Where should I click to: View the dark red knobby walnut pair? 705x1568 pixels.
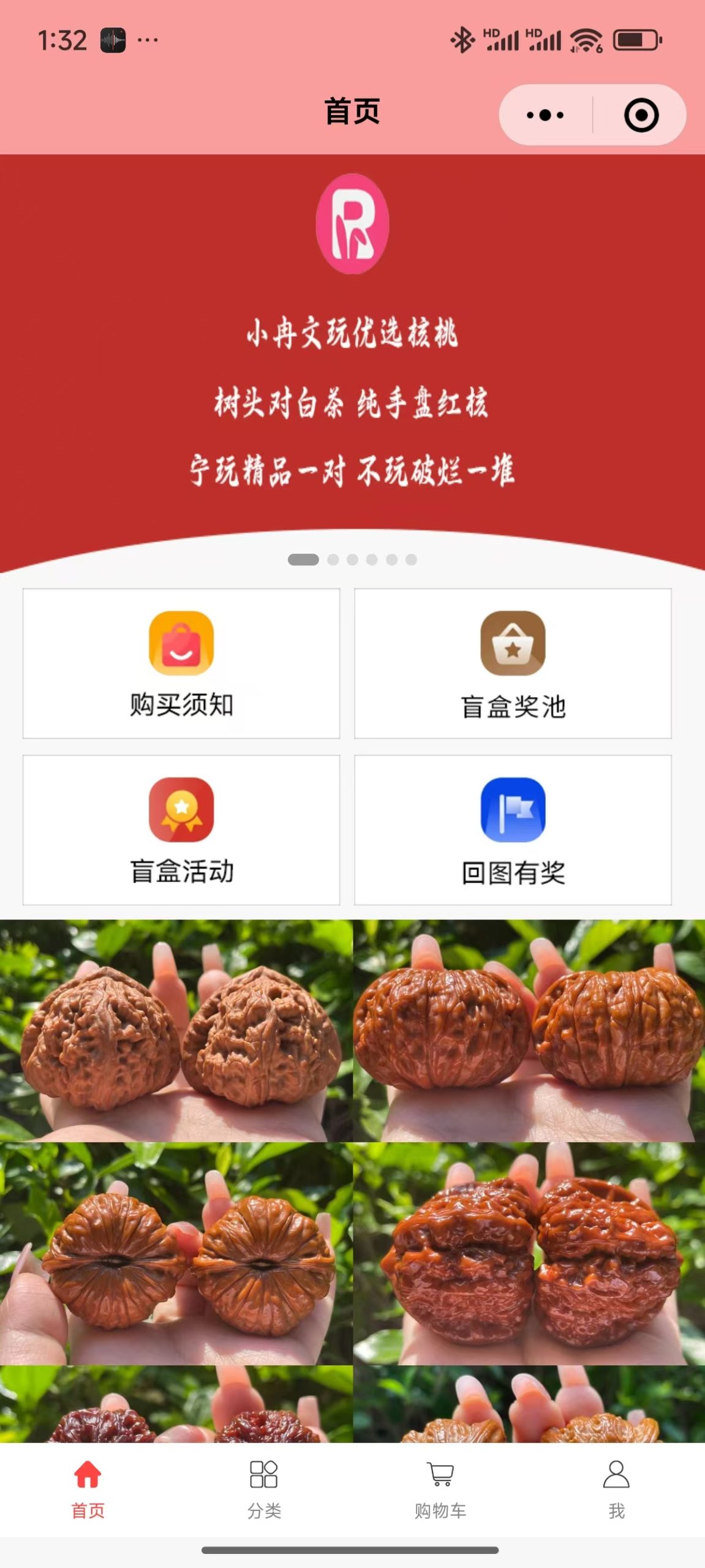pyautogui.click(x=529, y=1253)
